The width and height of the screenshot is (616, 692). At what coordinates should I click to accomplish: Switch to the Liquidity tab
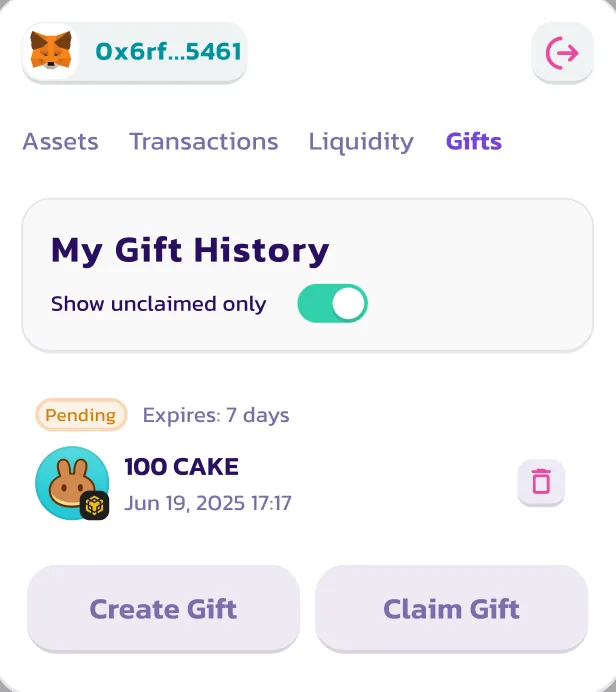tap(360, 142)
